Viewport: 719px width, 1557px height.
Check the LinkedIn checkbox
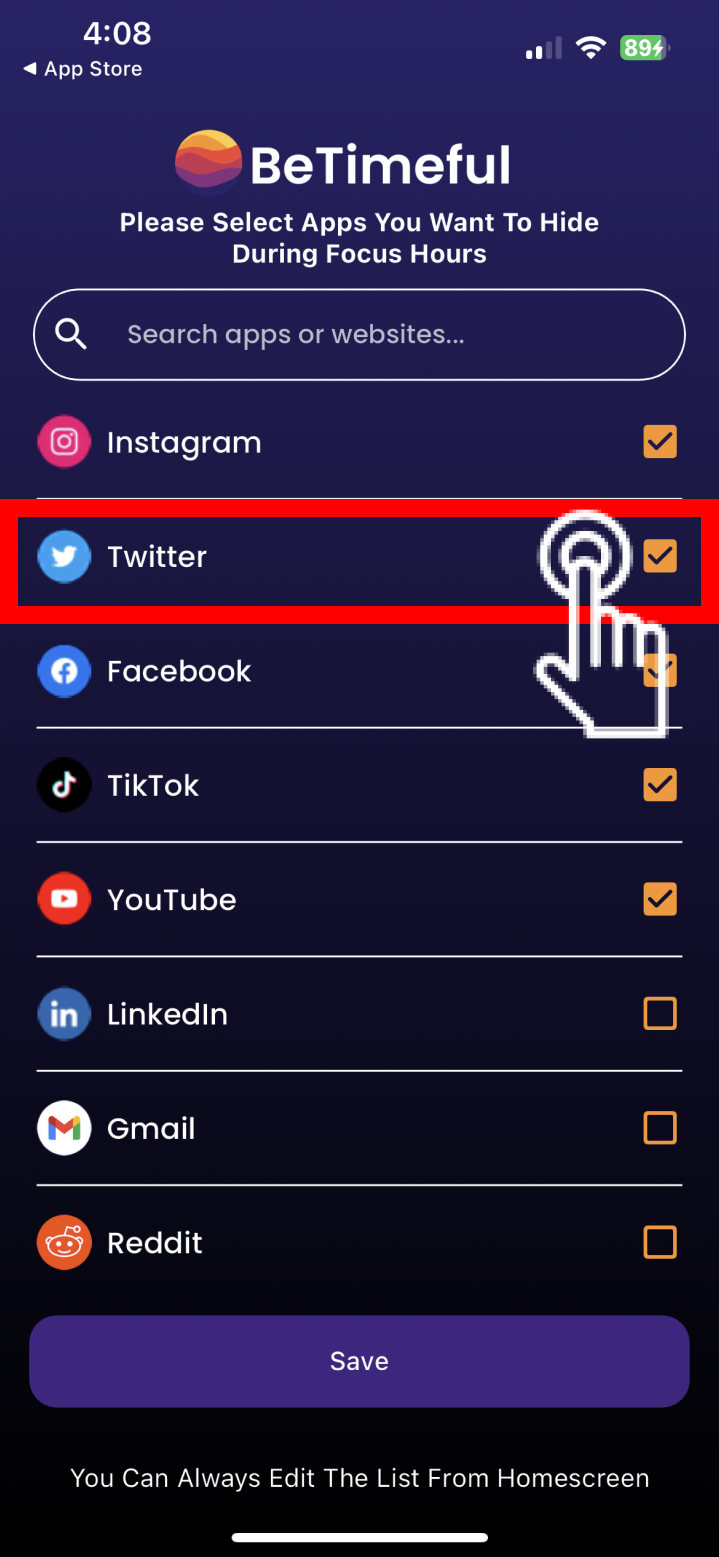[x=659, y=1014]
